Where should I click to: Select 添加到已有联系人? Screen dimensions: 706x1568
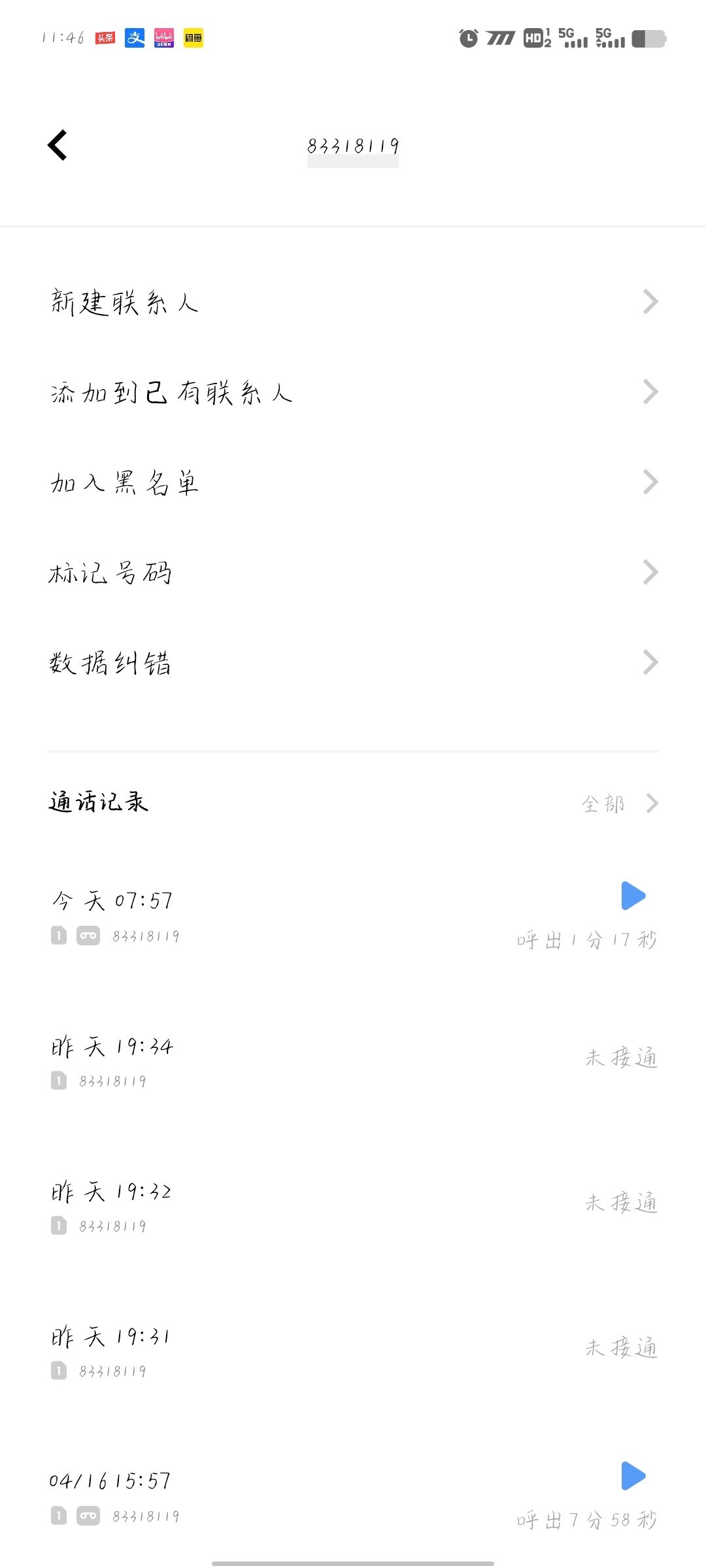[353, 392]
